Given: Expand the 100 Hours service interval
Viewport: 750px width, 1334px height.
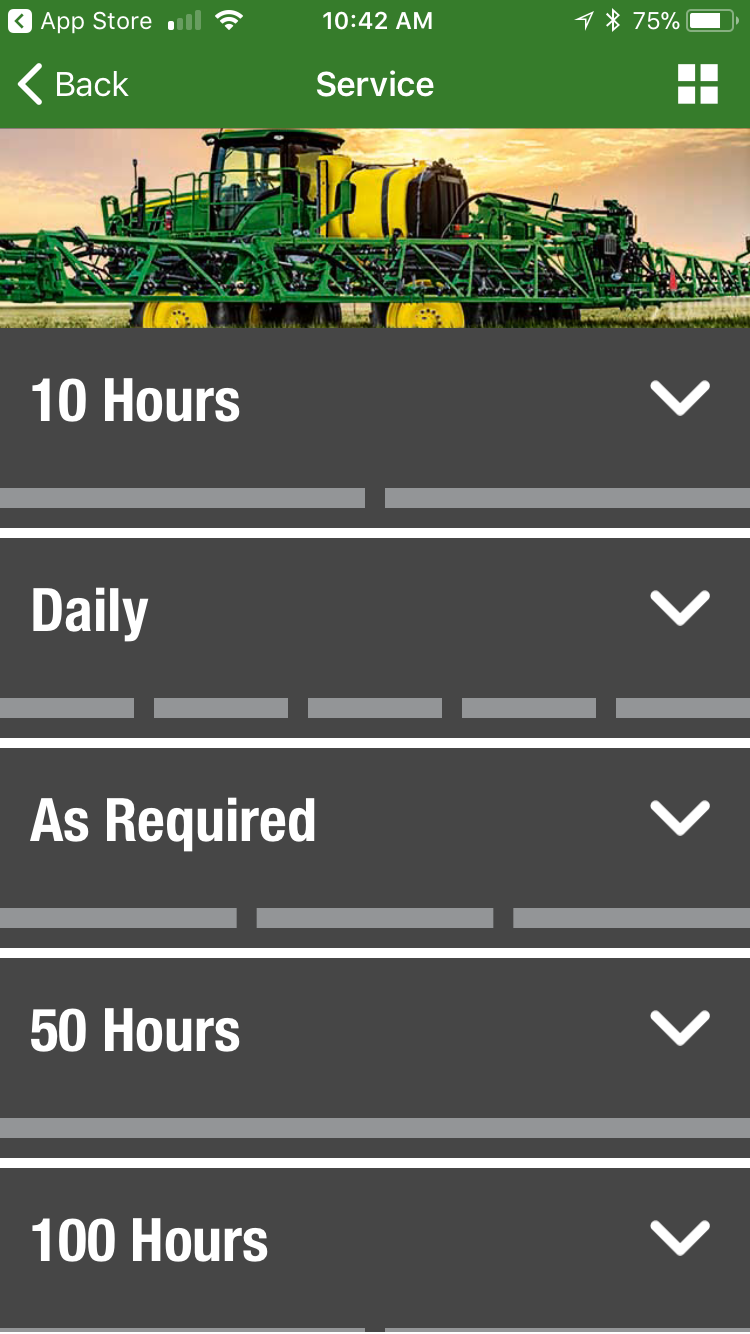Looking at the screenshot, I should (680, 1237).
